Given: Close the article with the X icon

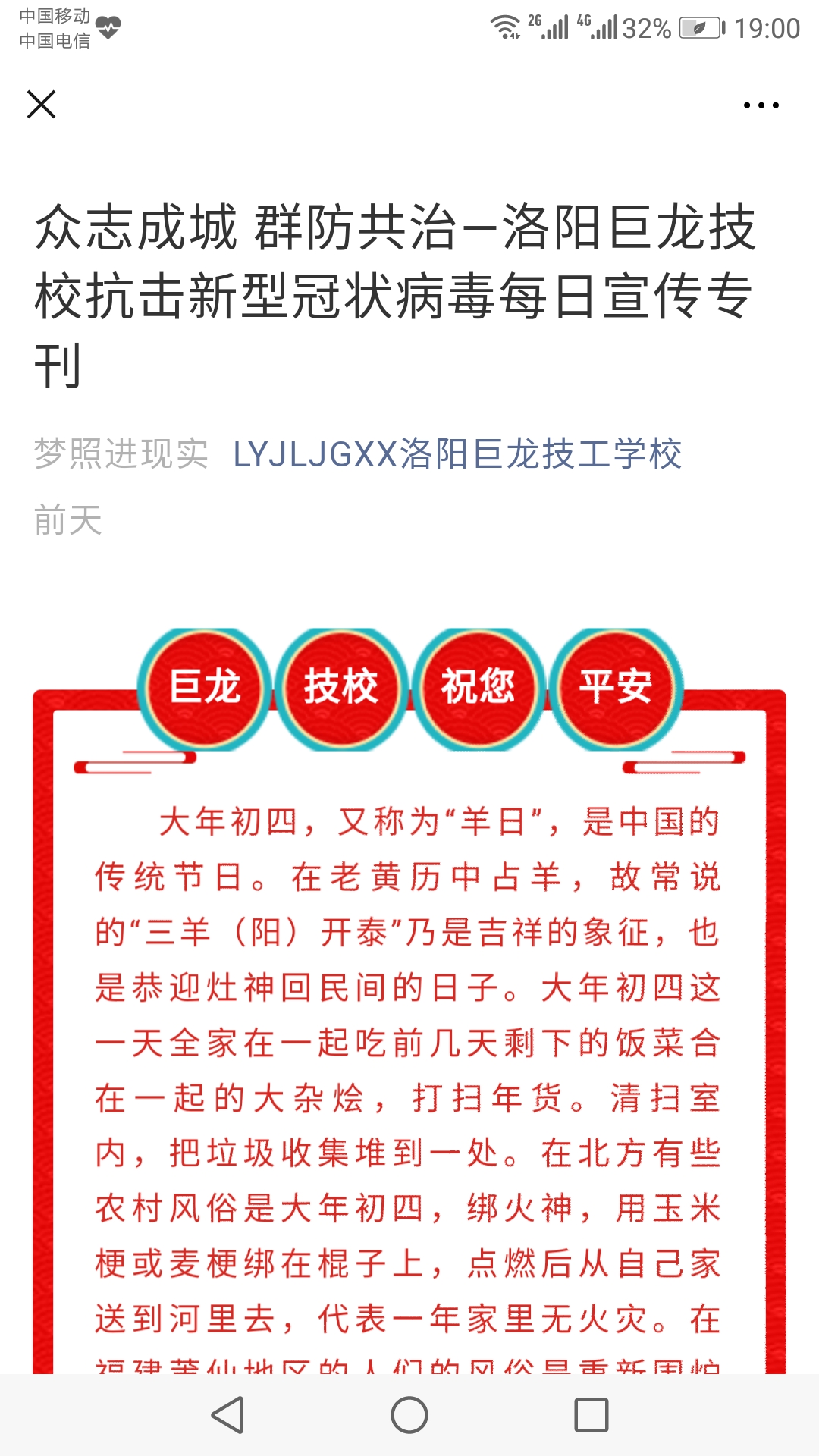Looking at the screenshot, I should pos(42,105).
